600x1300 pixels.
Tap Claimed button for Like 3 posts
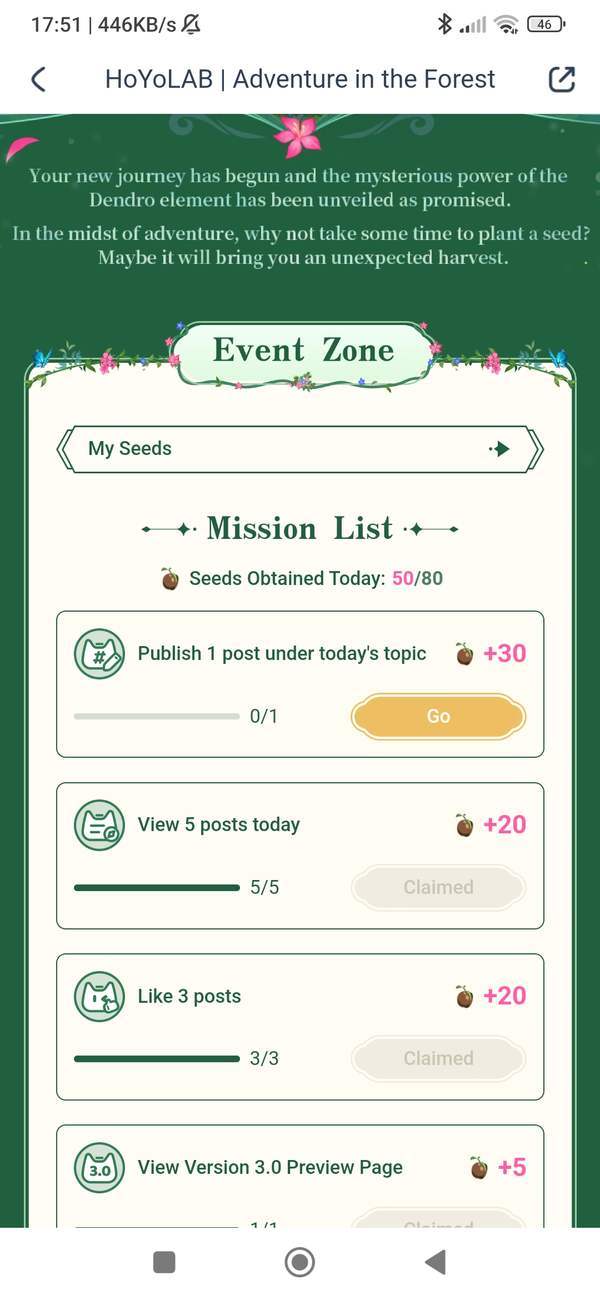tap(438, 1058)
